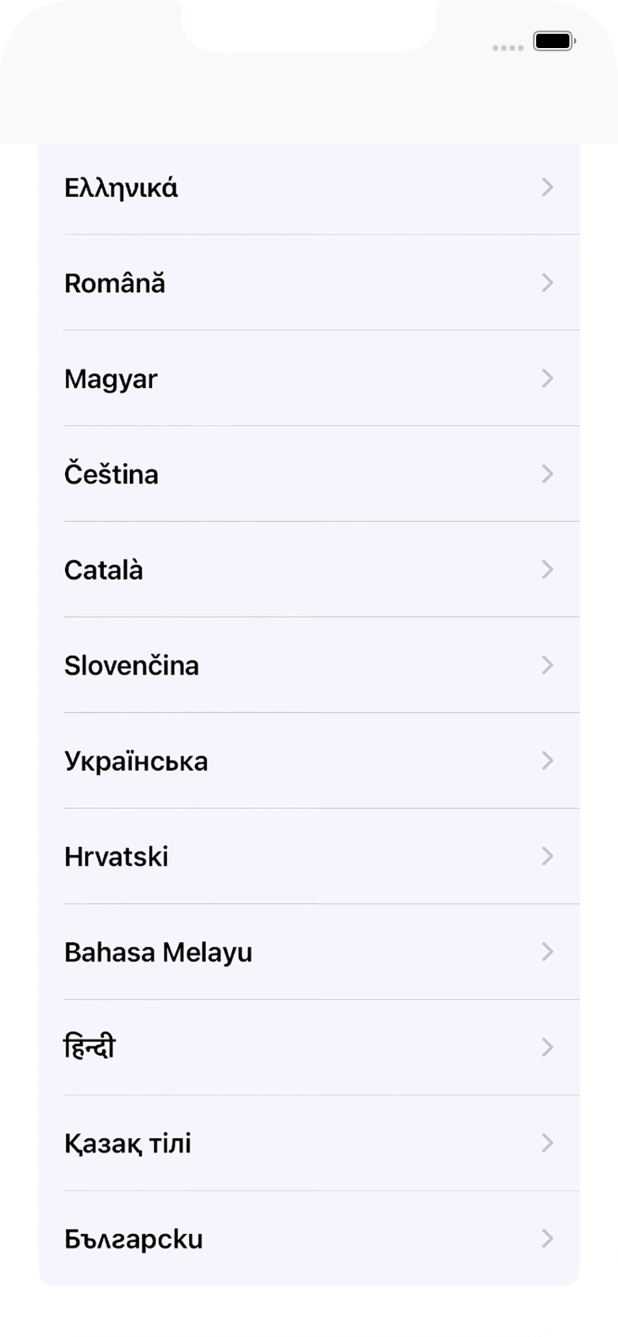Open the Українська language row
Viewport: 618px width, 1337px height.
click(x=308, y=761)
